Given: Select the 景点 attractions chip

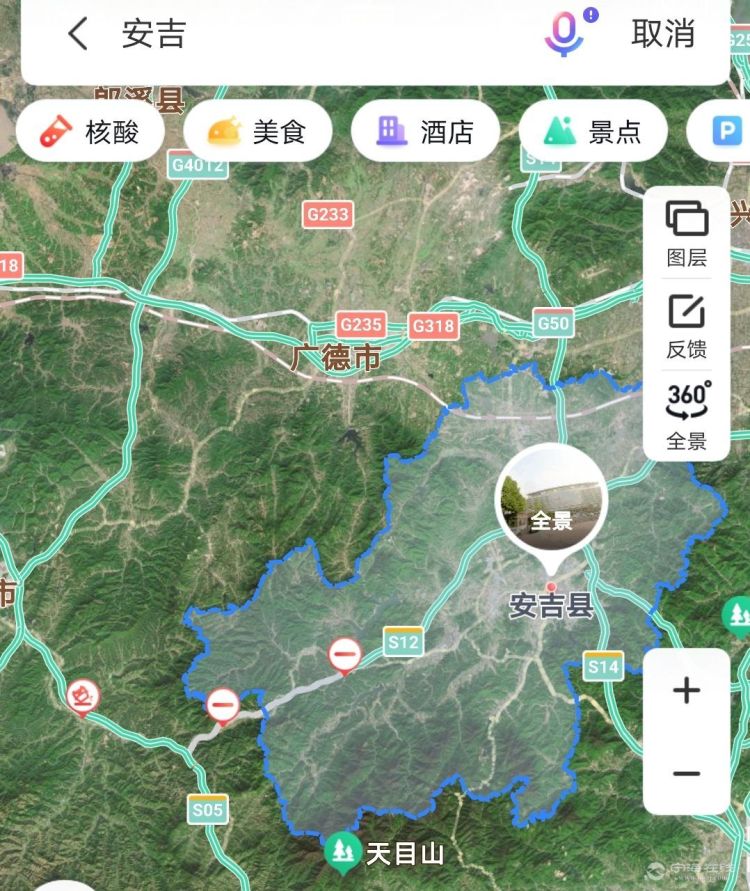Looking at the screenshot, I should pyautogui.click(x=593, y=131).
